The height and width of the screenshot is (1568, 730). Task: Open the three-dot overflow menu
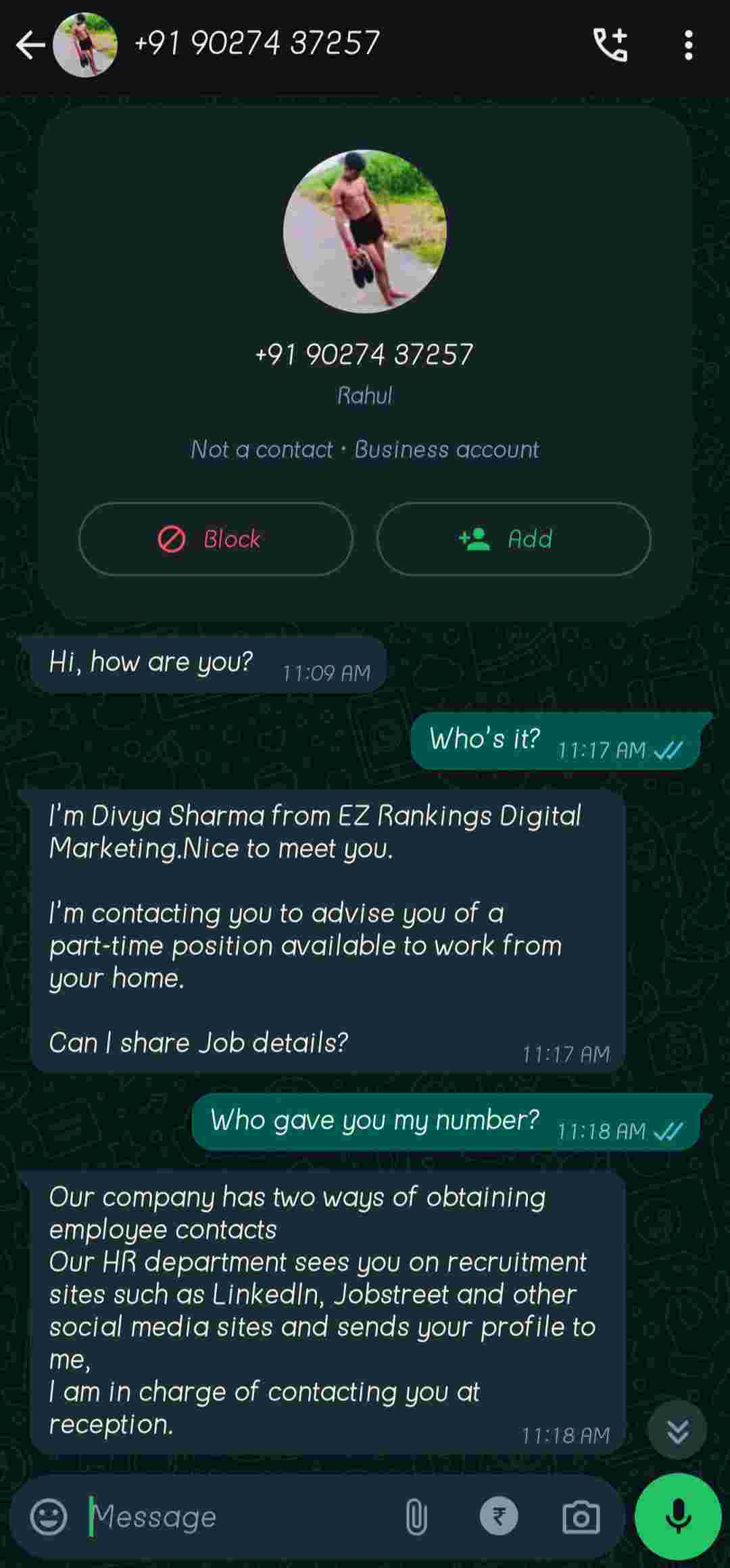point(688,45)
